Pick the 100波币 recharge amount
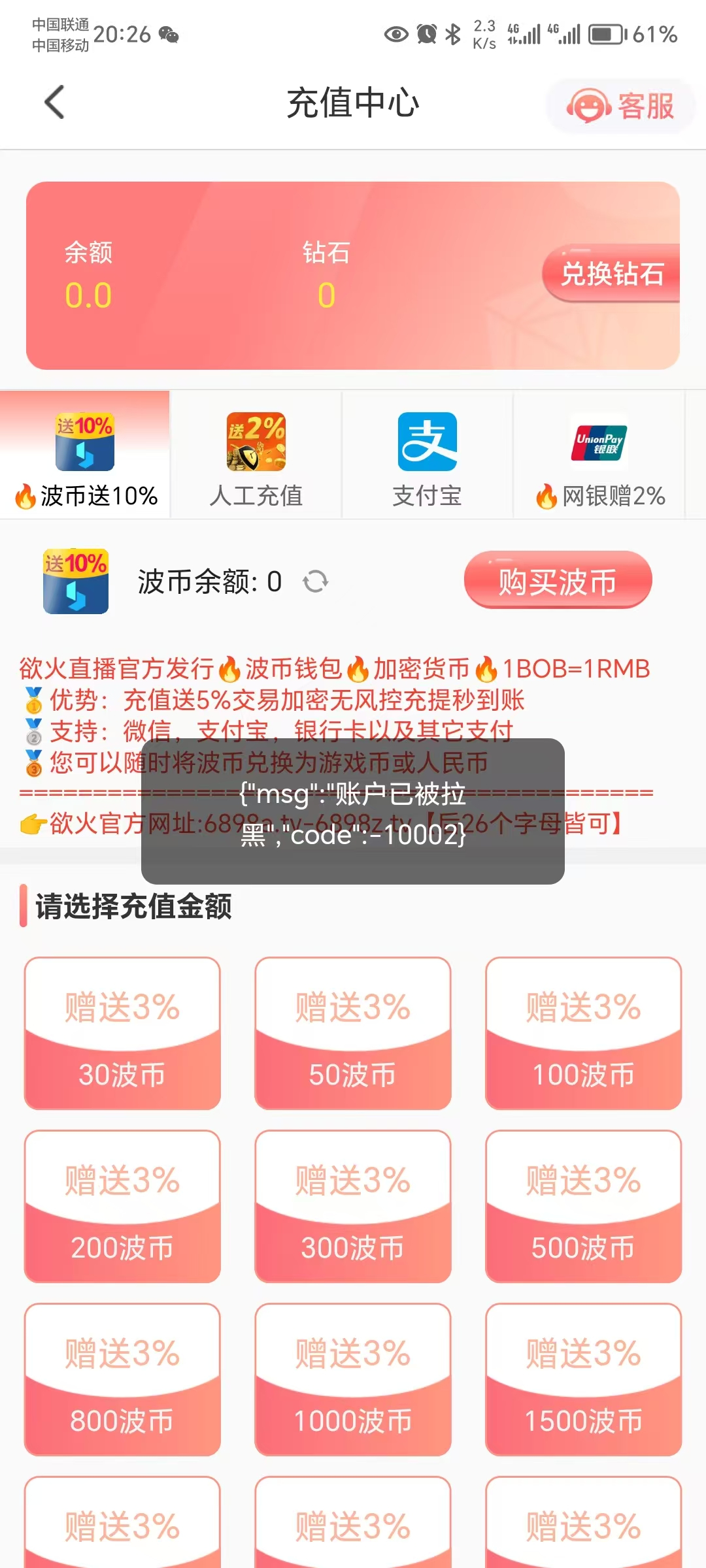 (x=583, y=1034)
